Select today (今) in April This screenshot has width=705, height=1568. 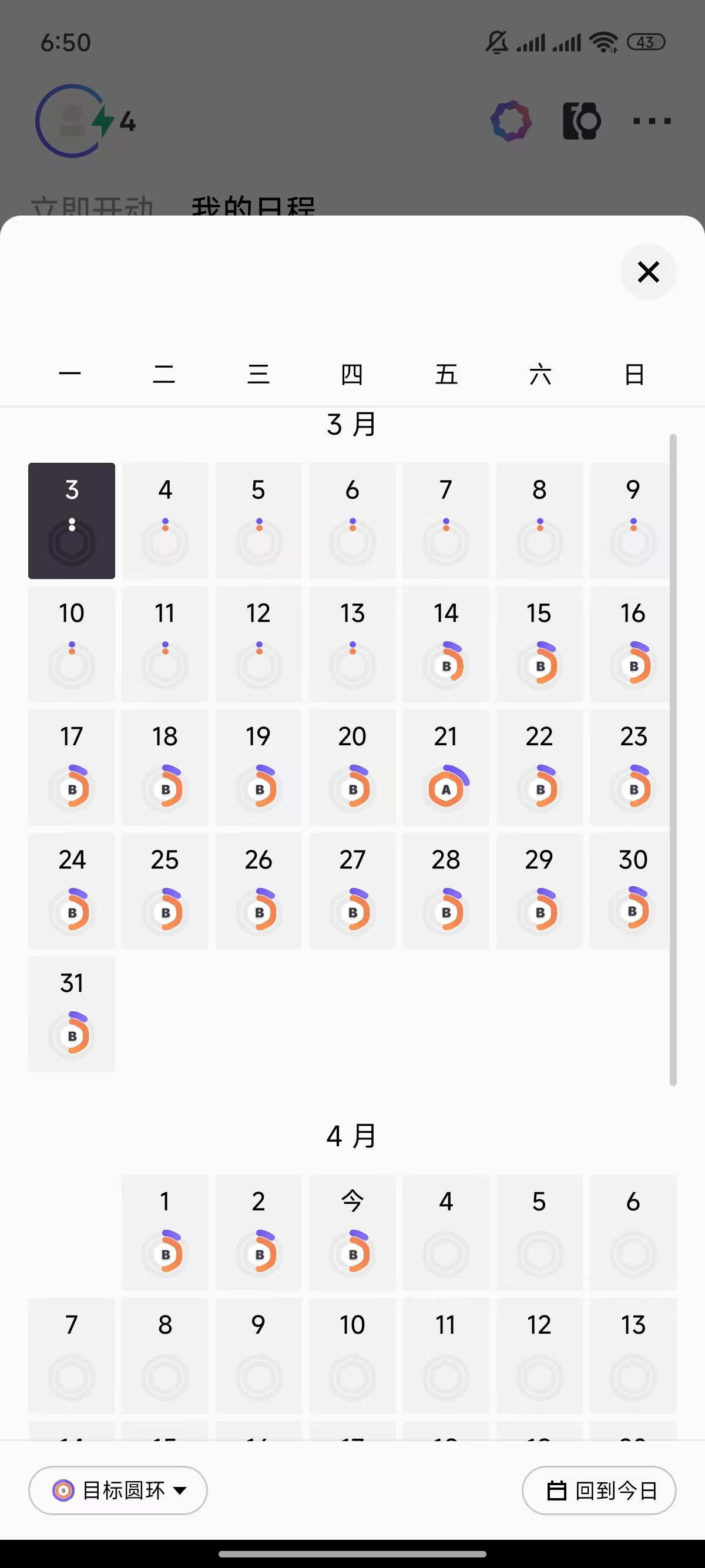(x=352, y=1233)
